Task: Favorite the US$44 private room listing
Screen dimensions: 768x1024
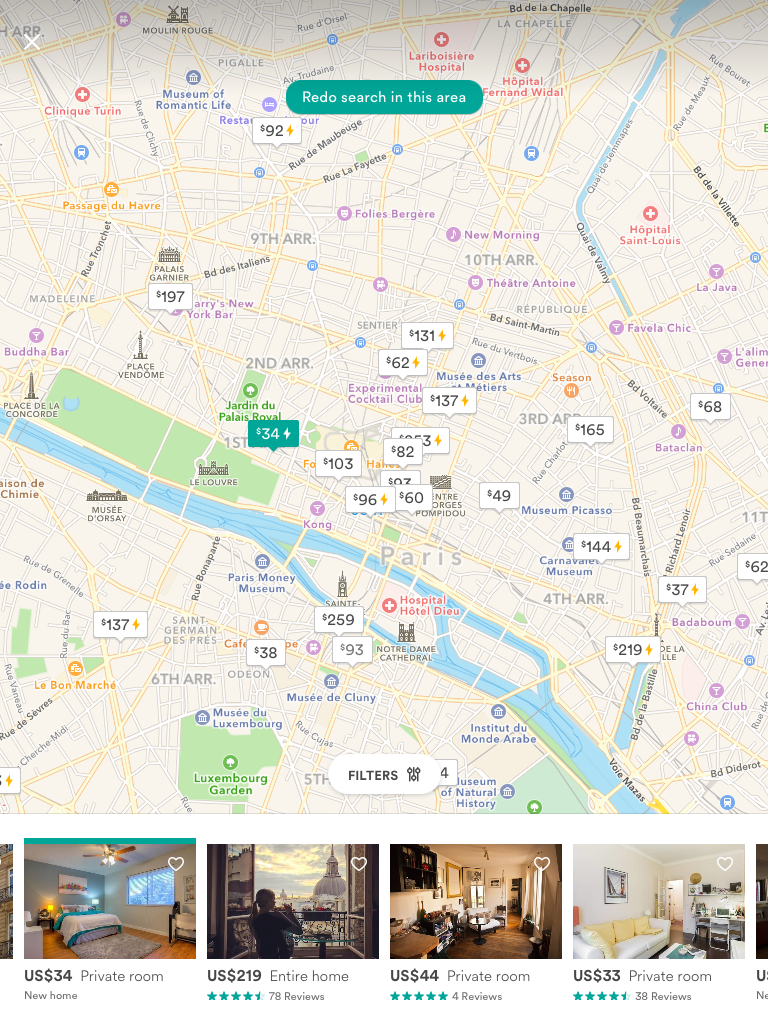Action: (x=542, y=864)
